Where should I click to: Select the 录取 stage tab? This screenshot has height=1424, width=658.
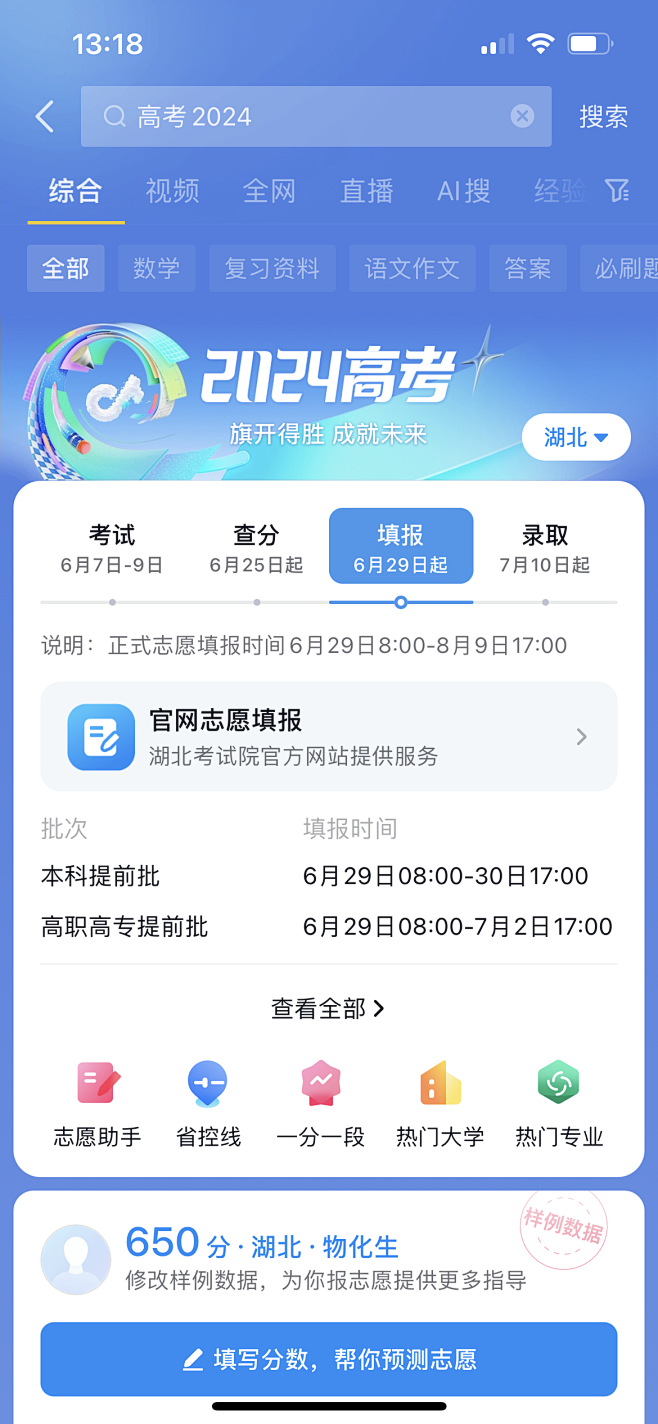[544, 547]
